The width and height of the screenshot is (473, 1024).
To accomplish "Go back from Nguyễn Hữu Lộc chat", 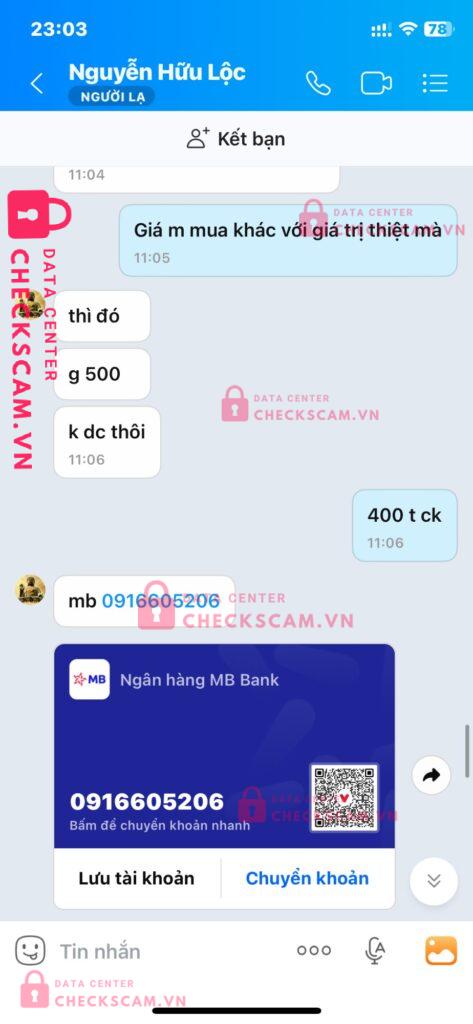I will click(x=37, y=84).
